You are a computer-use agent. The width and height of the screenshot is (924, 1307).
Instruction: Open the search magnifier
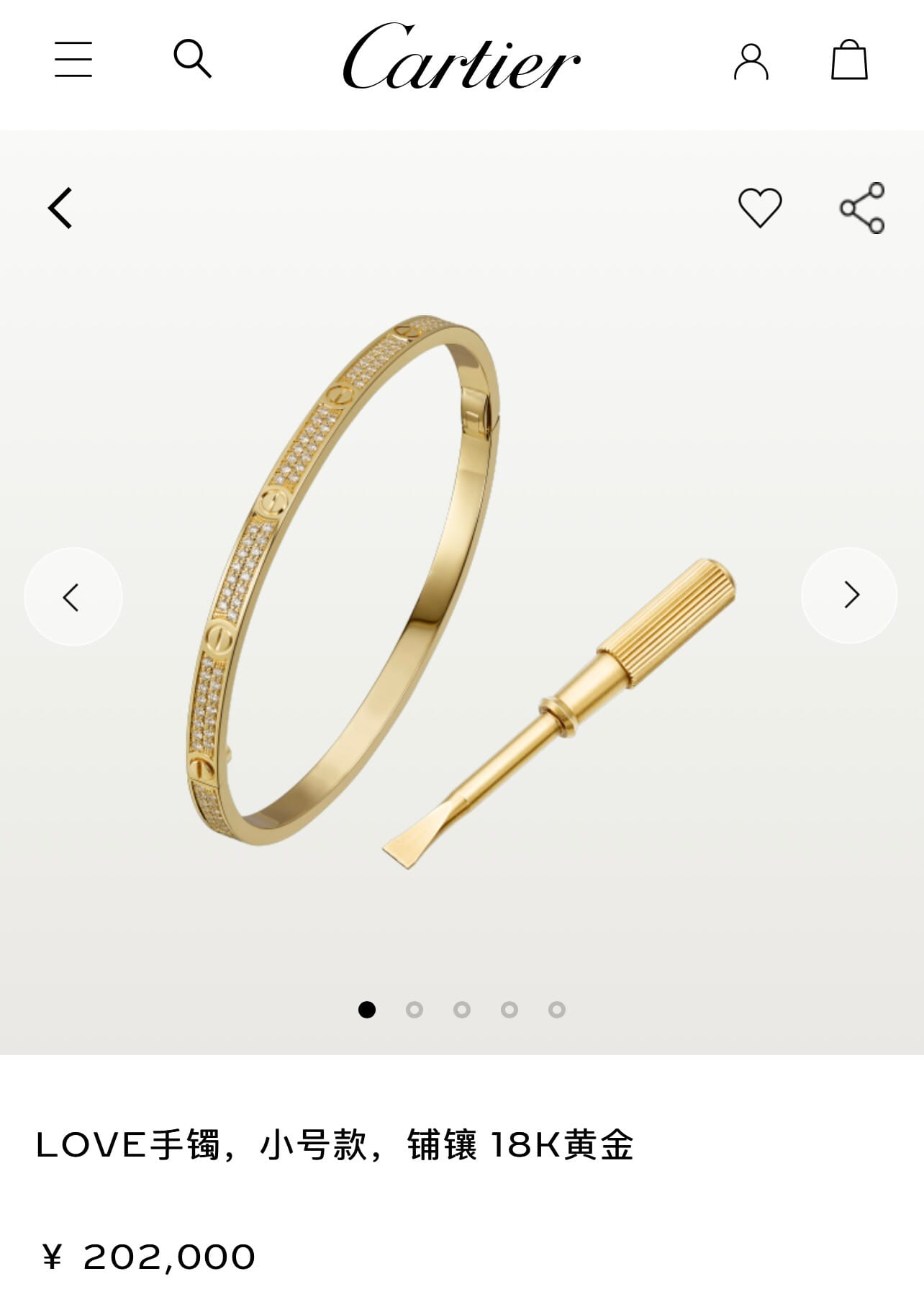pyautogui.click(x=192, y=58)
